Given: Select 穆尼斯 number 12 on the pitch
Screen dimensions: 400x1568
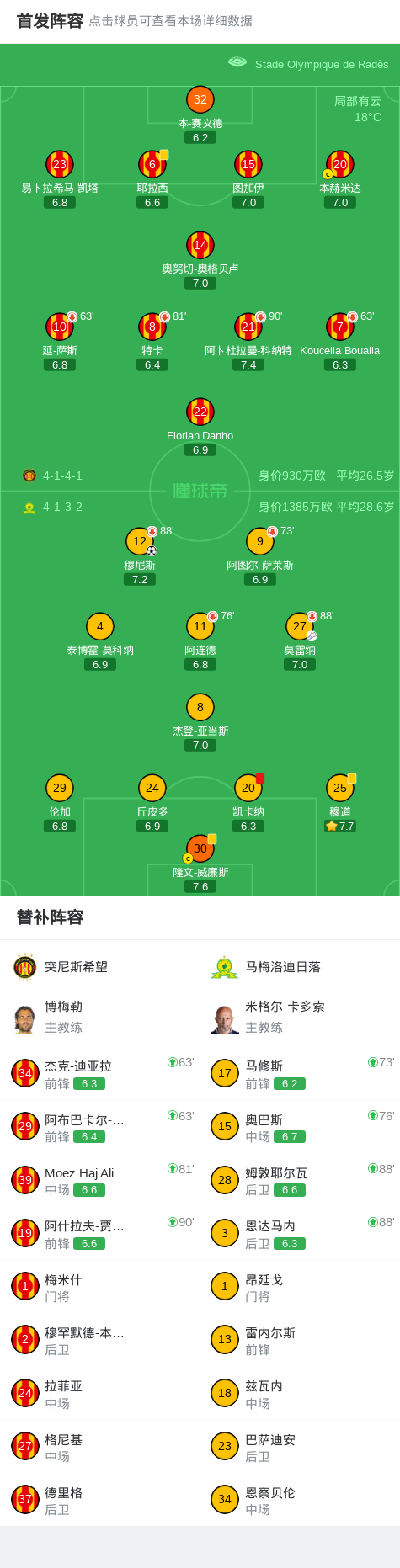Looking at the screenshot, I should click(140, 556).
